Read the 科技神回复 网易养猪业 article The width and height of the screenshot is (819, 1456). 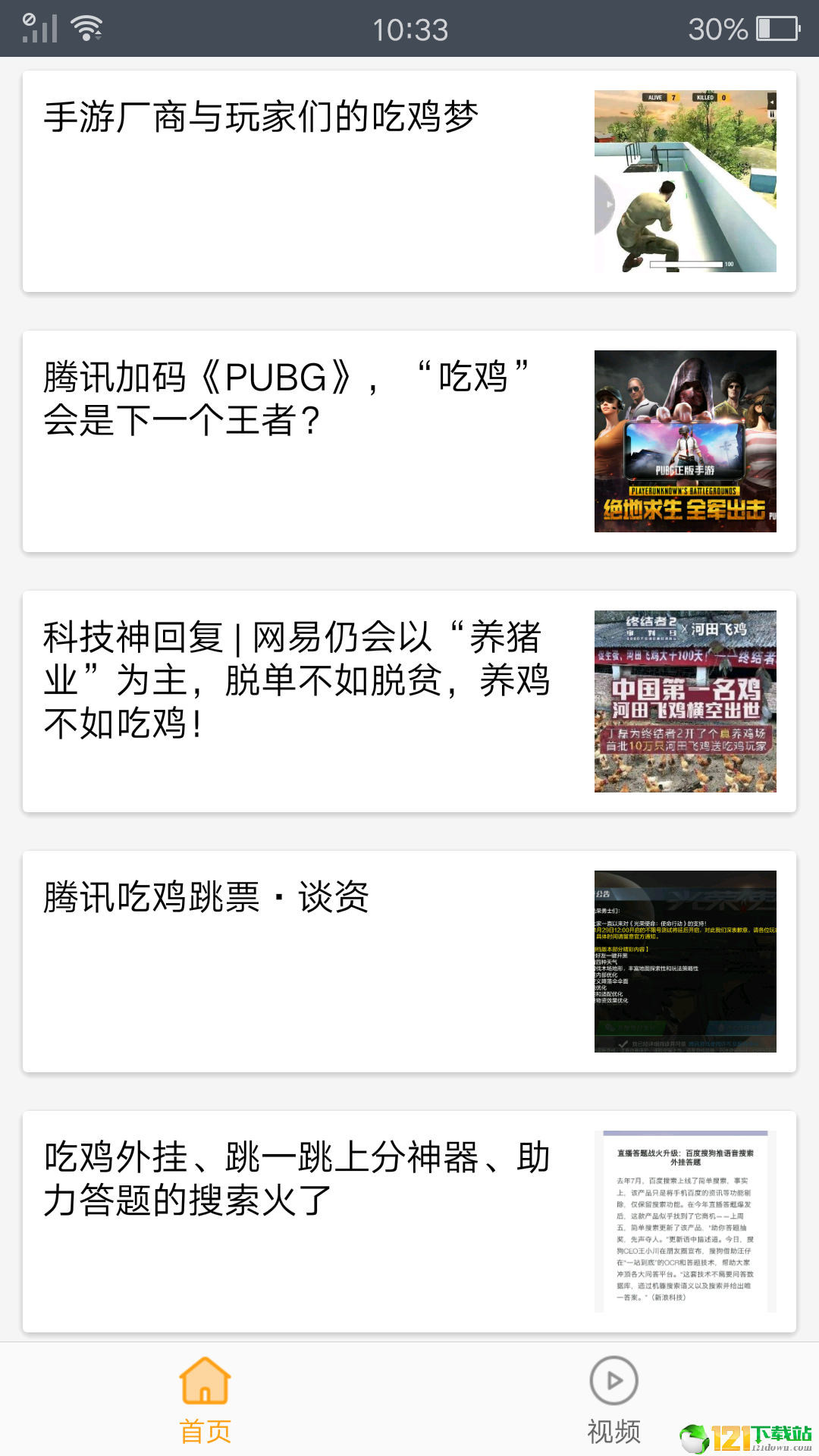coord(409,701)
